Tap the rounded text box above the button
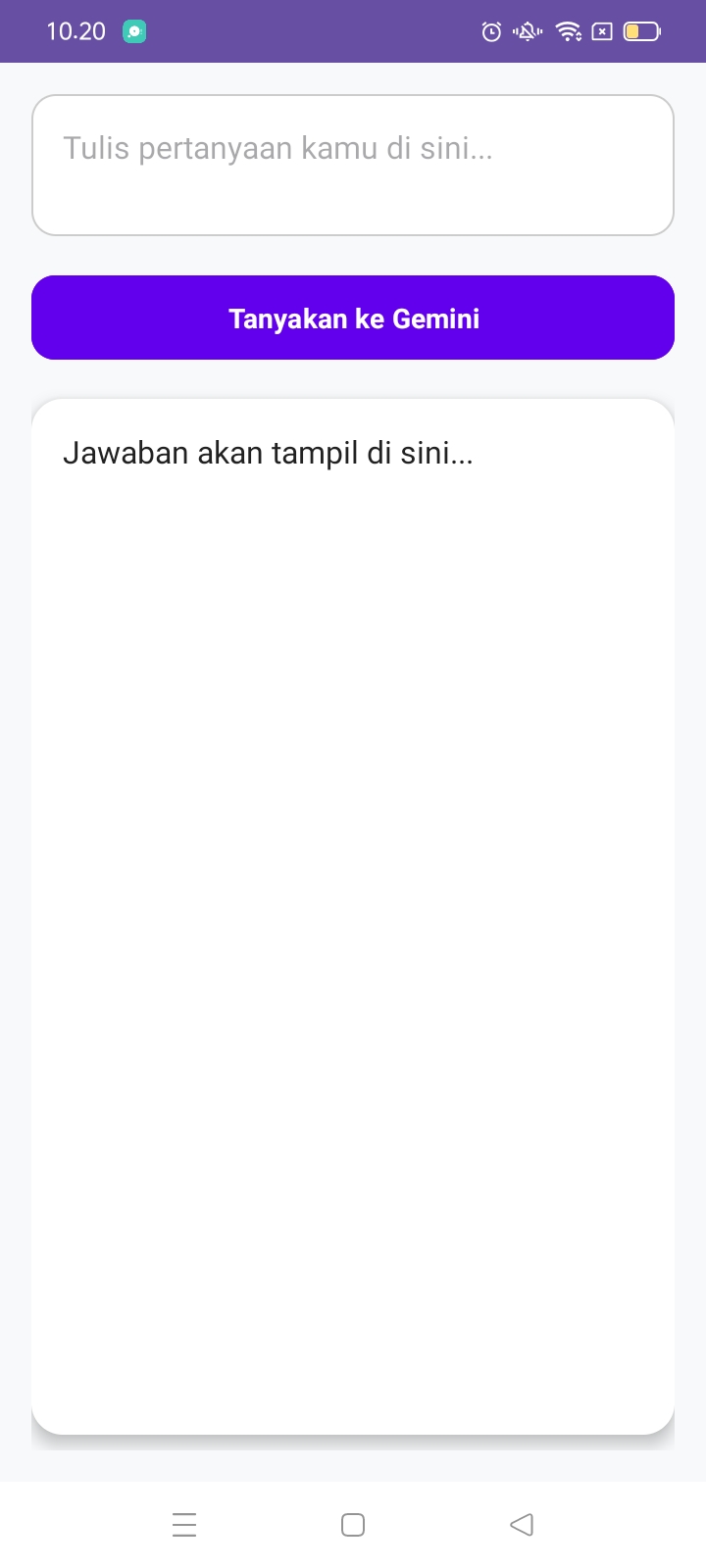Viewport: 706px width, 1568px height. click(353, 164)
